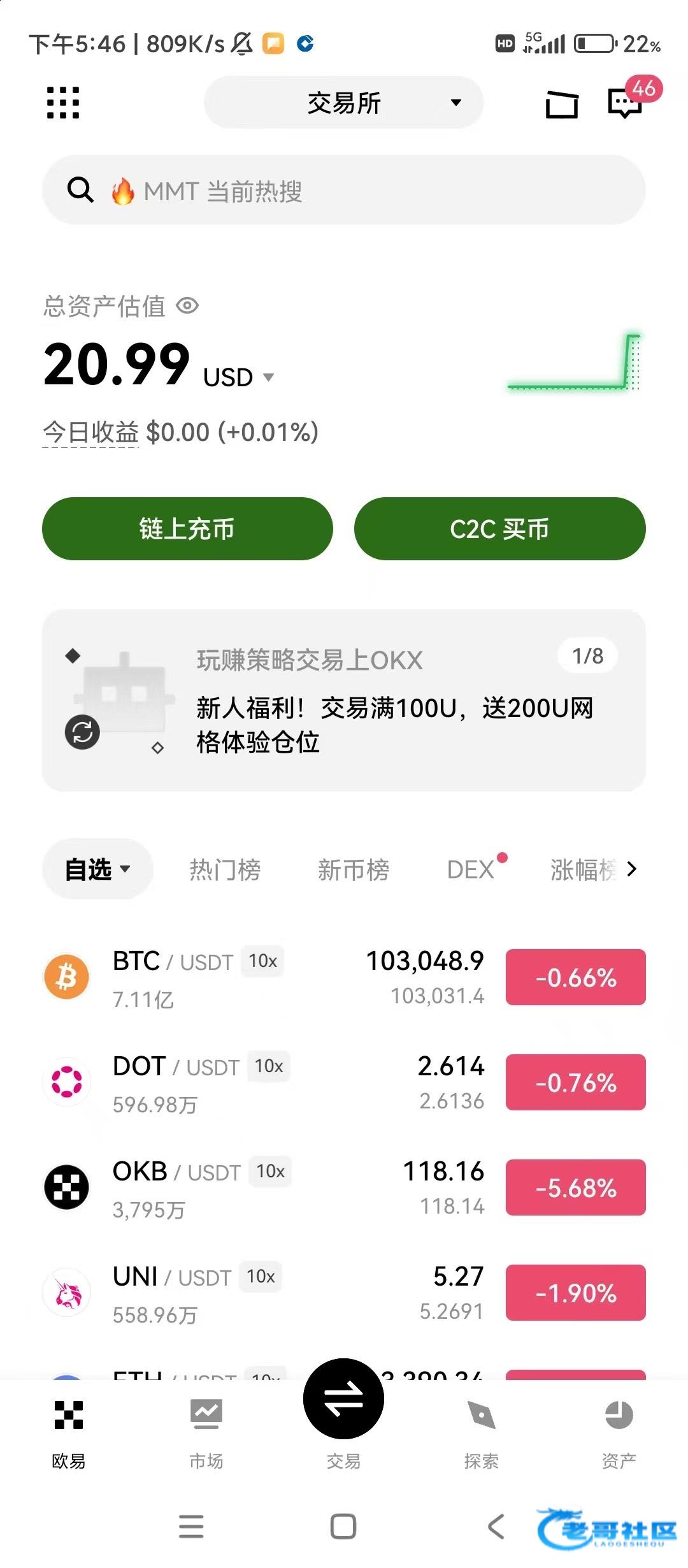Switch to the DEX tab
The height and width of the screenshot is (1568, 688).
(x=471, y=869)
